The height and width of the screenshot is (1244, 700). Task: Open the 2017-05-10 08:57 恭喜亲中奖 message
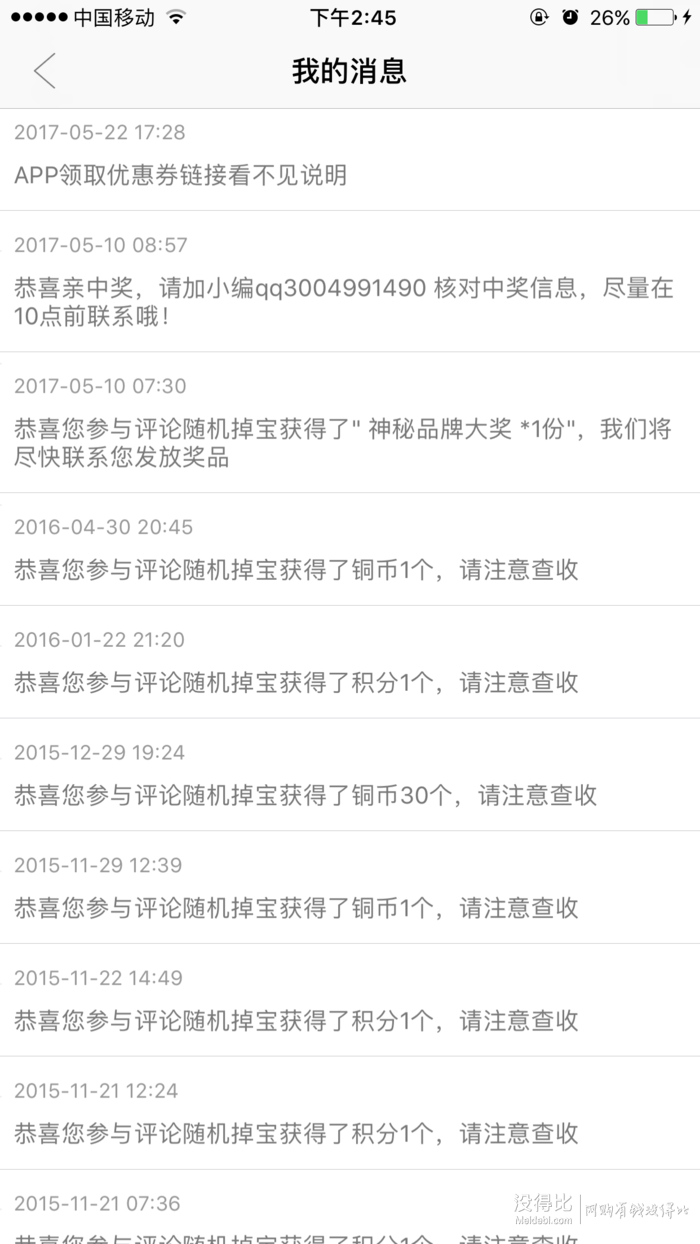click(x=350, y=281)
